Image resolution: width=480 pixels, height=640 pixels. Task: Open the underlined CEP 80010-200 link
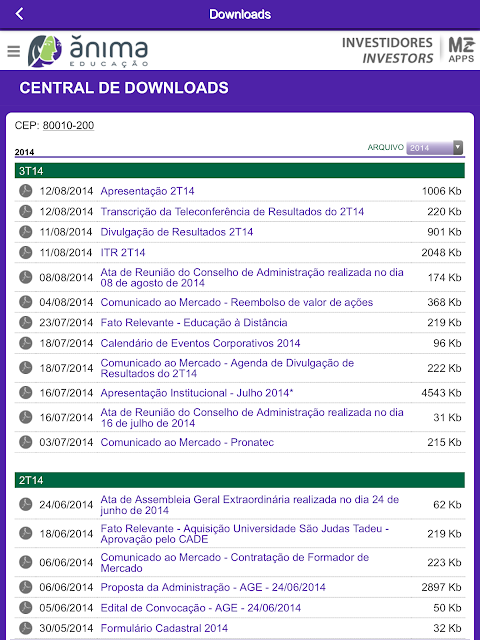(x=68, y=125)
